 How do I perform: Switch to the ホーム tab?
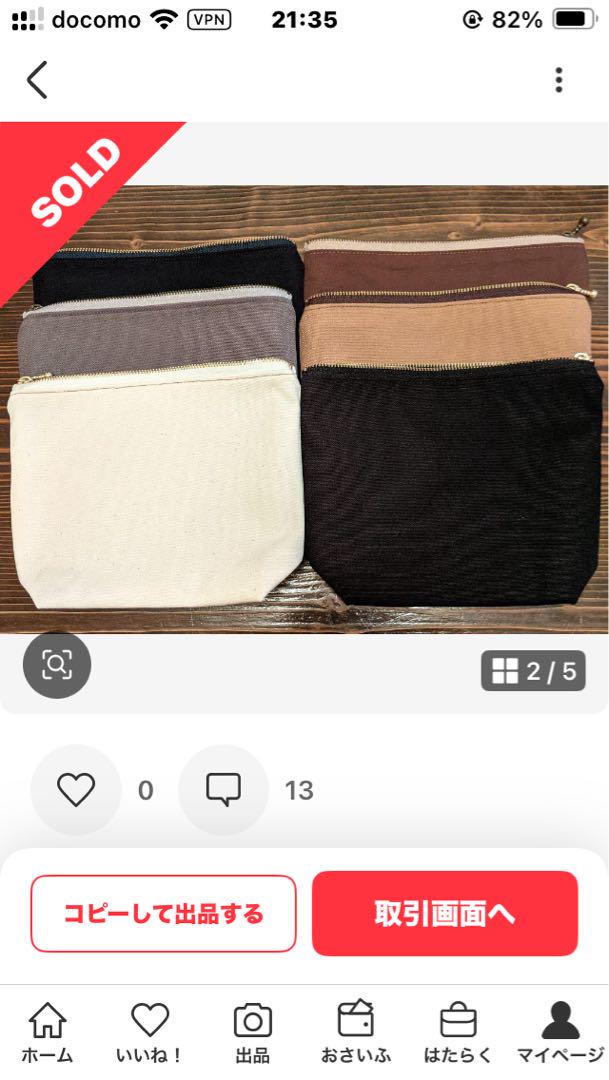coord(48,1033)
